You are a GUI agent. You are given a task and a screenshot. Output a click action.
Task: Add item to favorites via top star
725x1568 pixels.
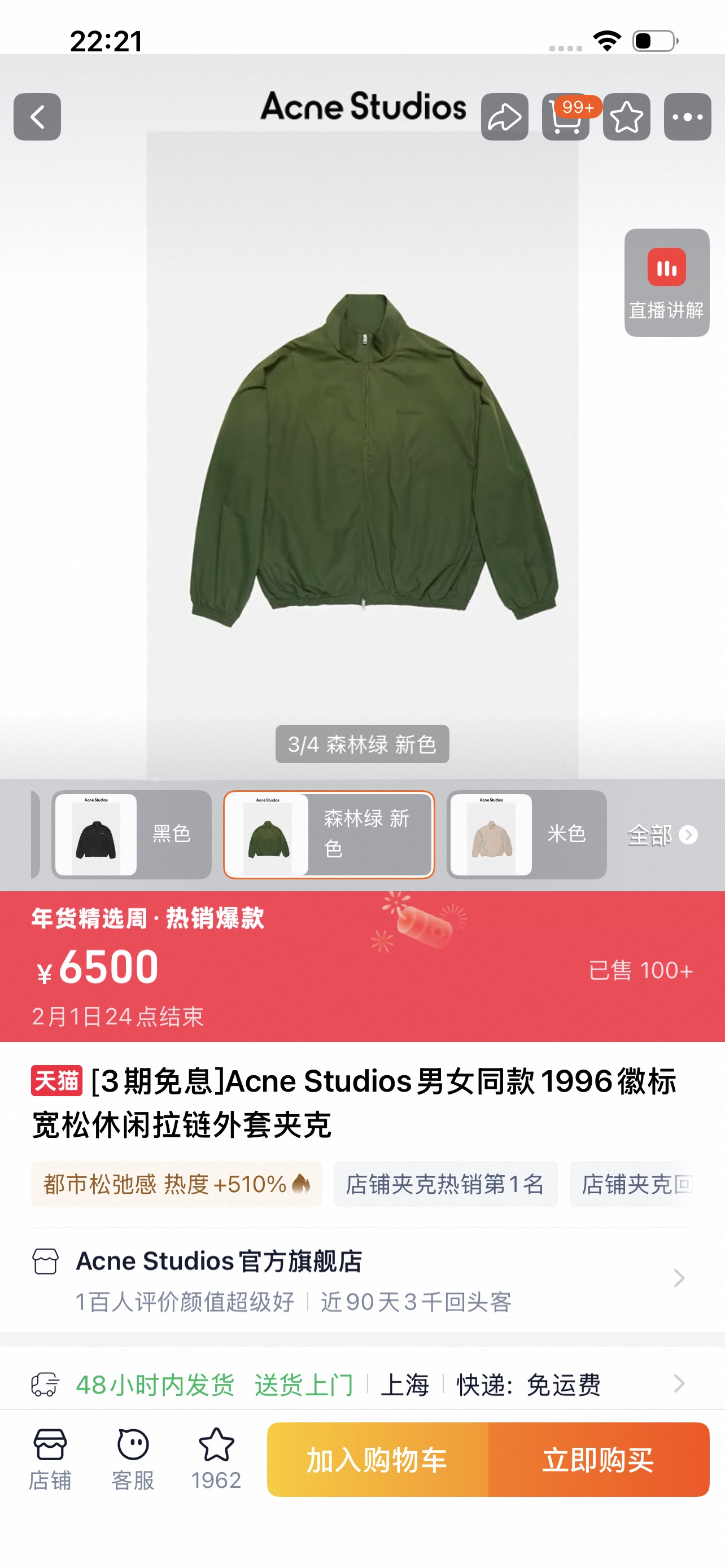pos(626,117)
